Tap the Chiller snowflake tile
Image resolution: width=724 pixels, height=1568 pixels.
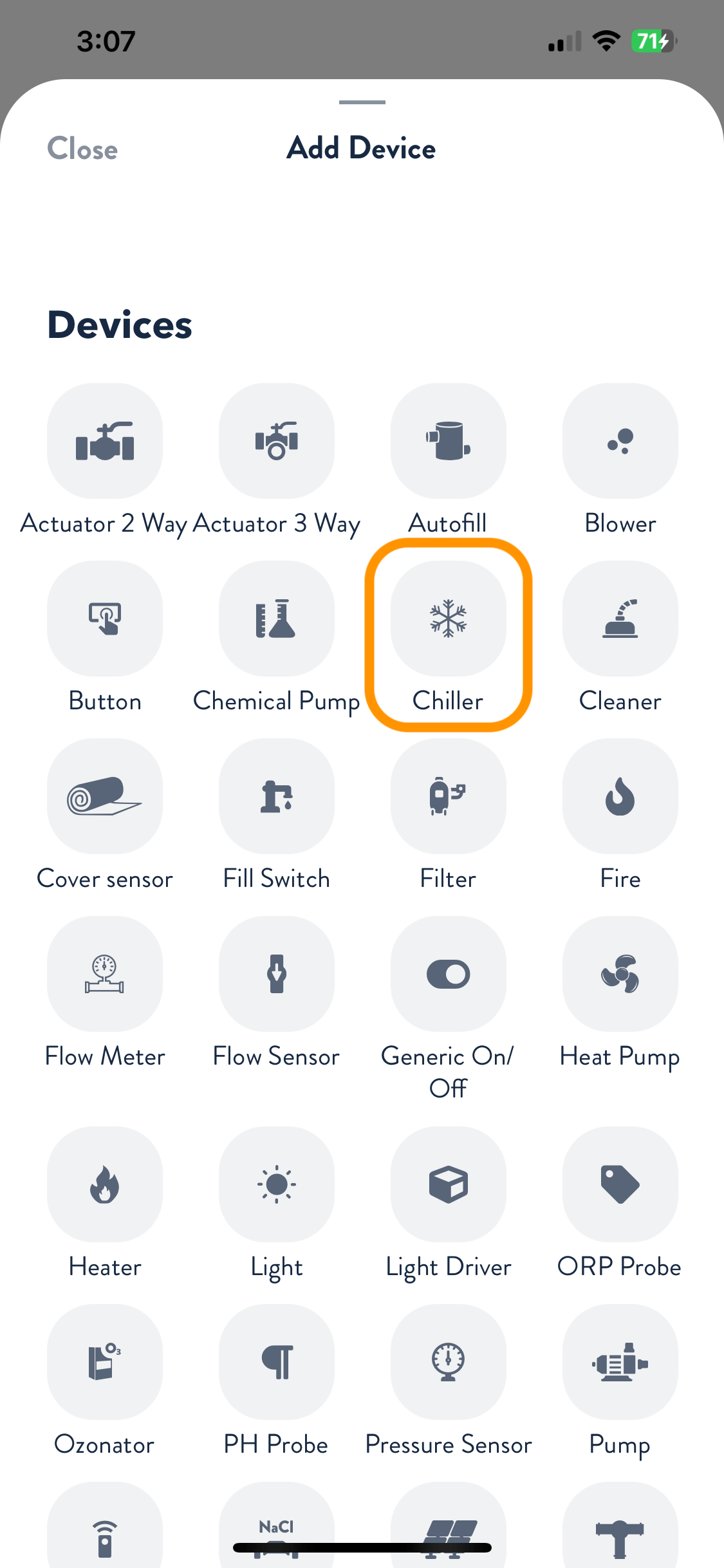tap(449, 619)
